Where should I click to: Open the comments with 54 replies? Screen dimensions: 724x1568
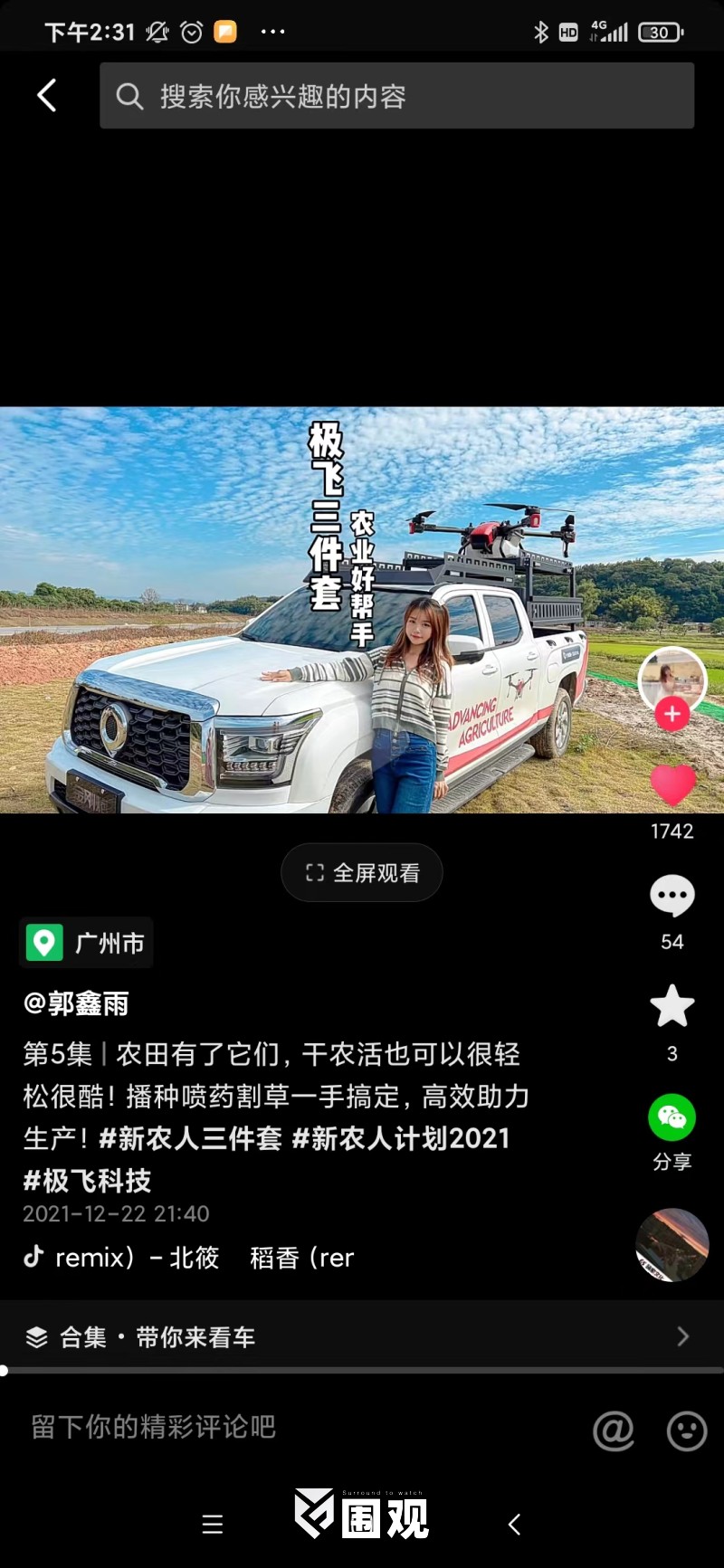click(672, 897)
